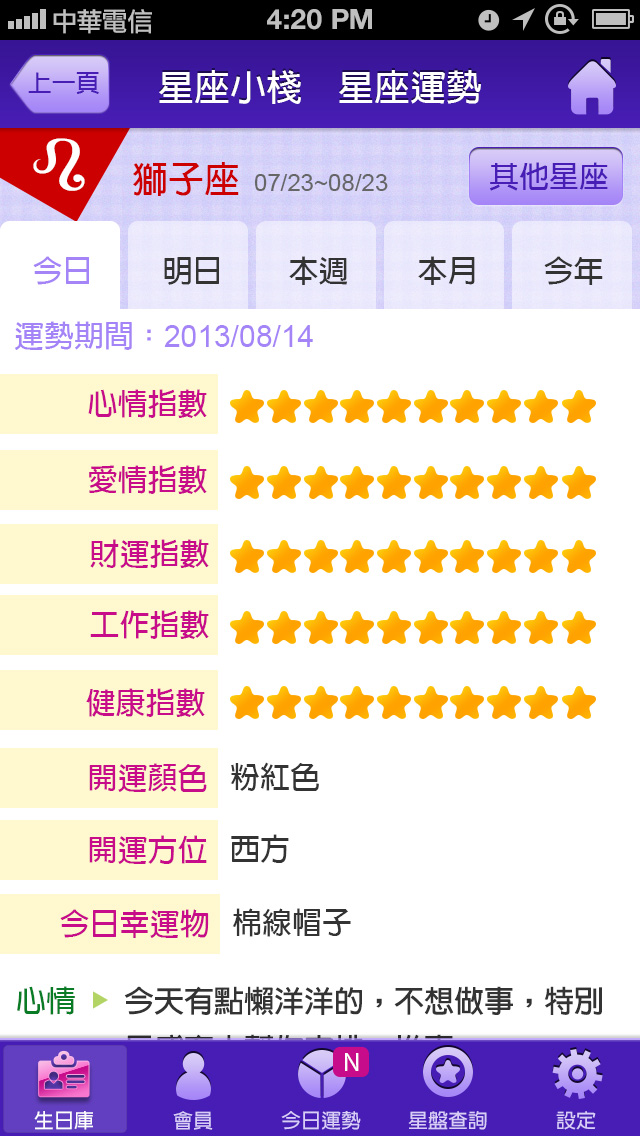
Task: View the 今年 fortune tab
Action: [573, 270]
